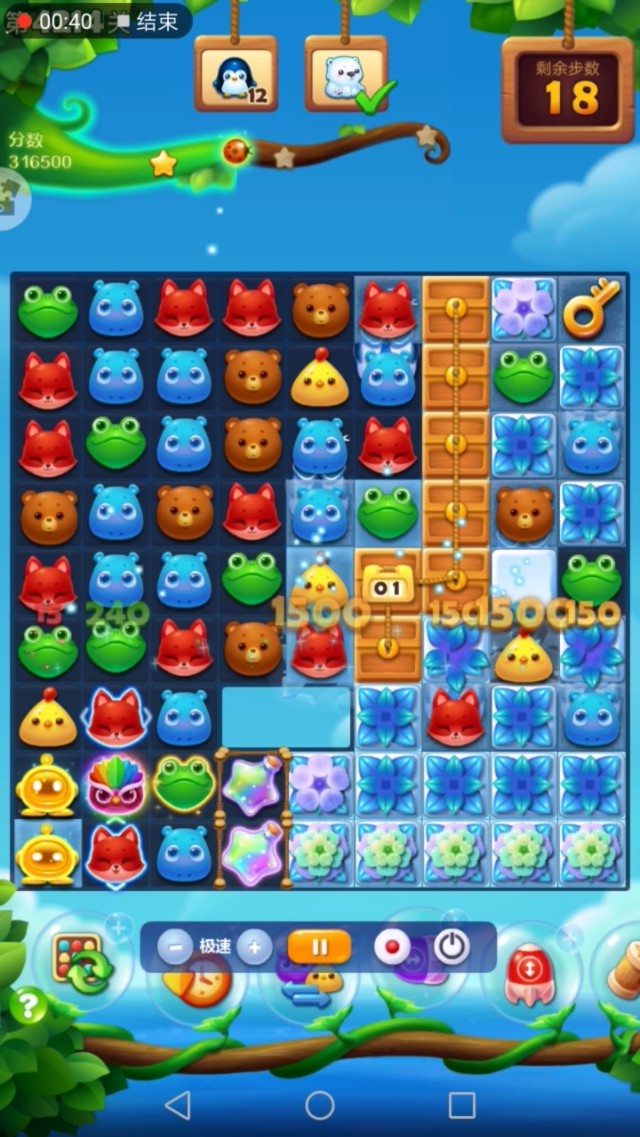Pause with the orange pause button
The height and width of the screenshot is (1137, 640).
[x=319, y=946]
